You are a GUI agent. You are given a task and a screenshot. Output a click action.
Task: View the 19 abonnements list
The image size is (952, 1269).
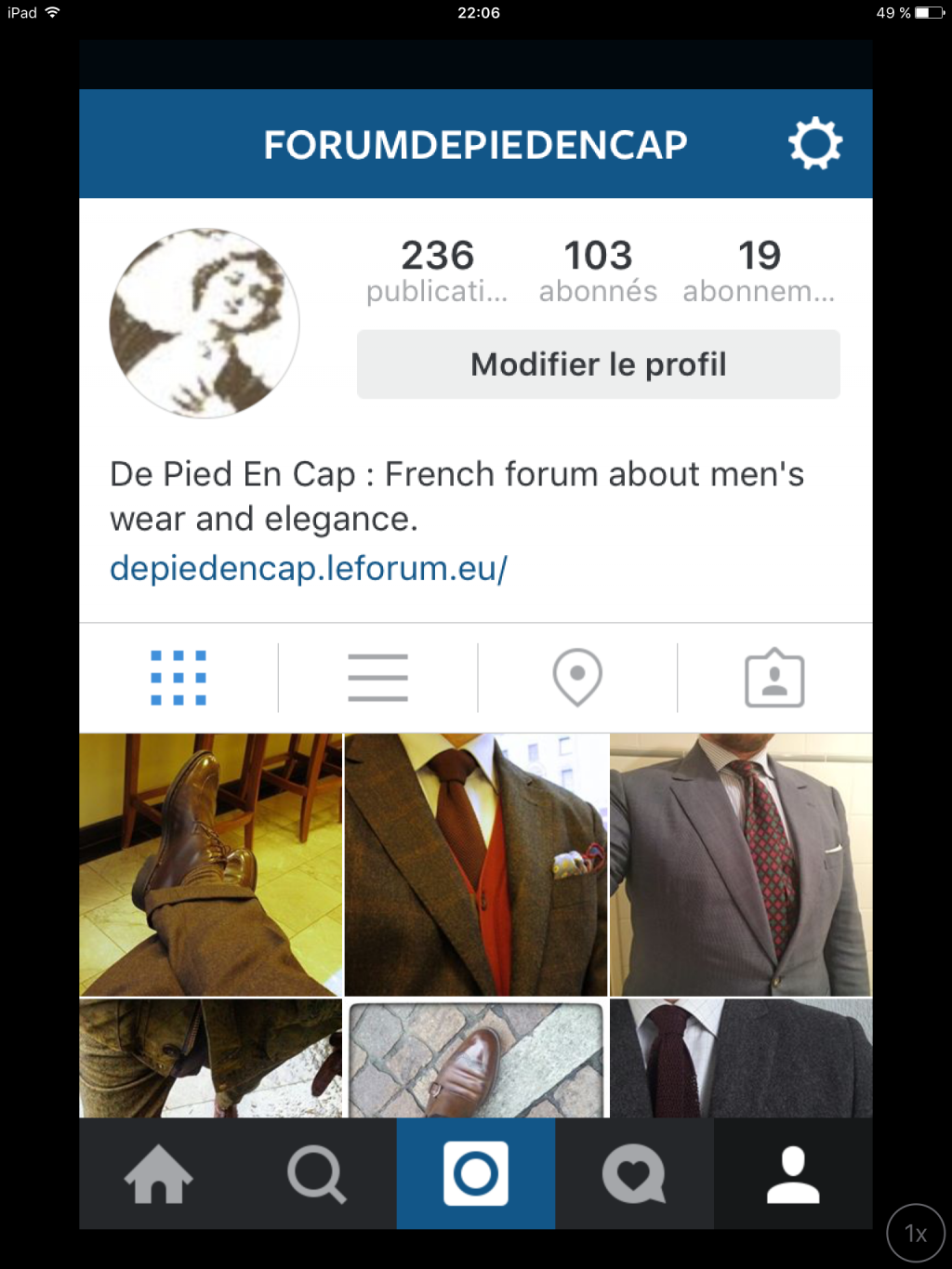(759, 271)
